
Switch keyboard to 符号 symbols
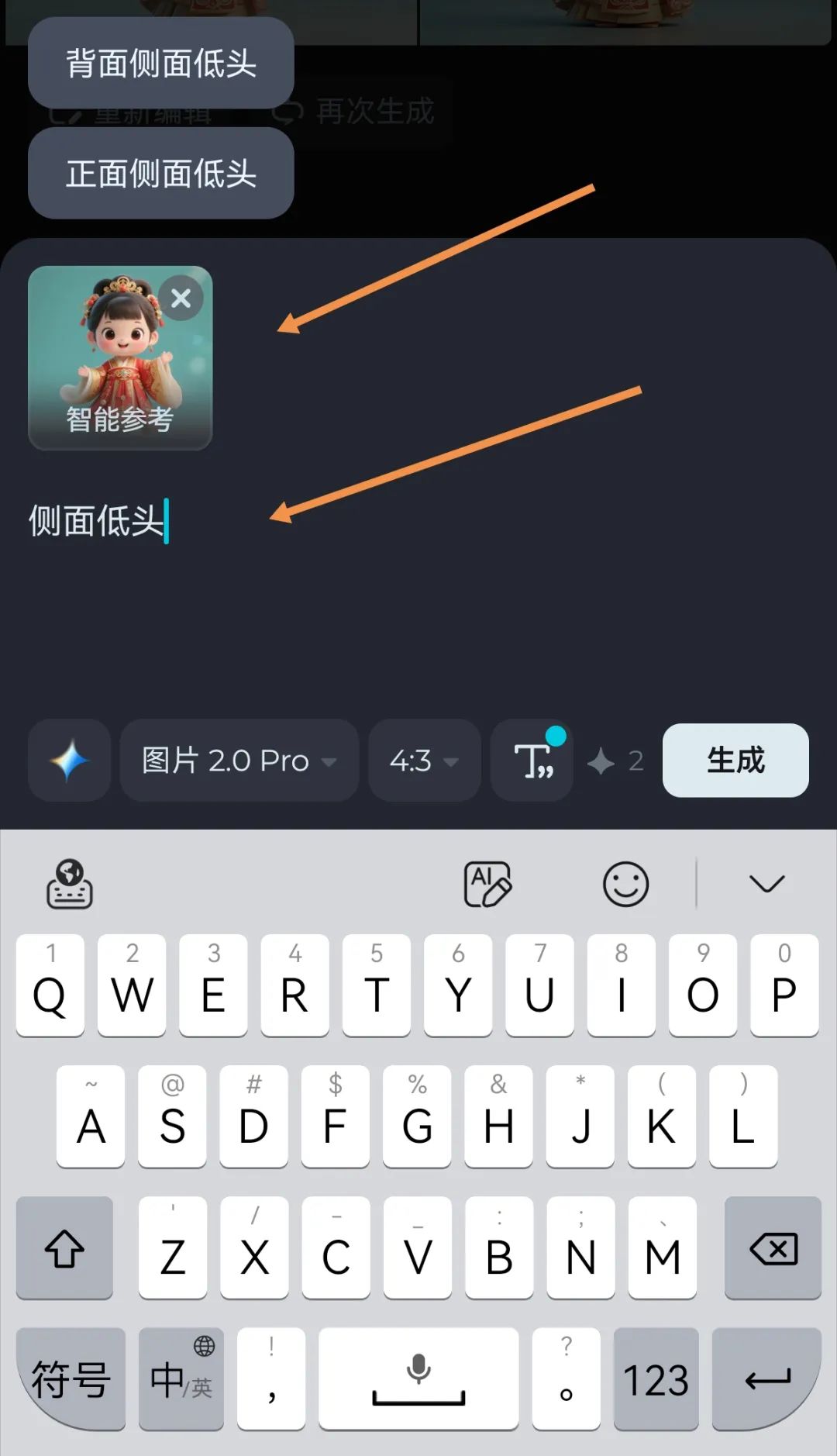(x=71, y=1380)
